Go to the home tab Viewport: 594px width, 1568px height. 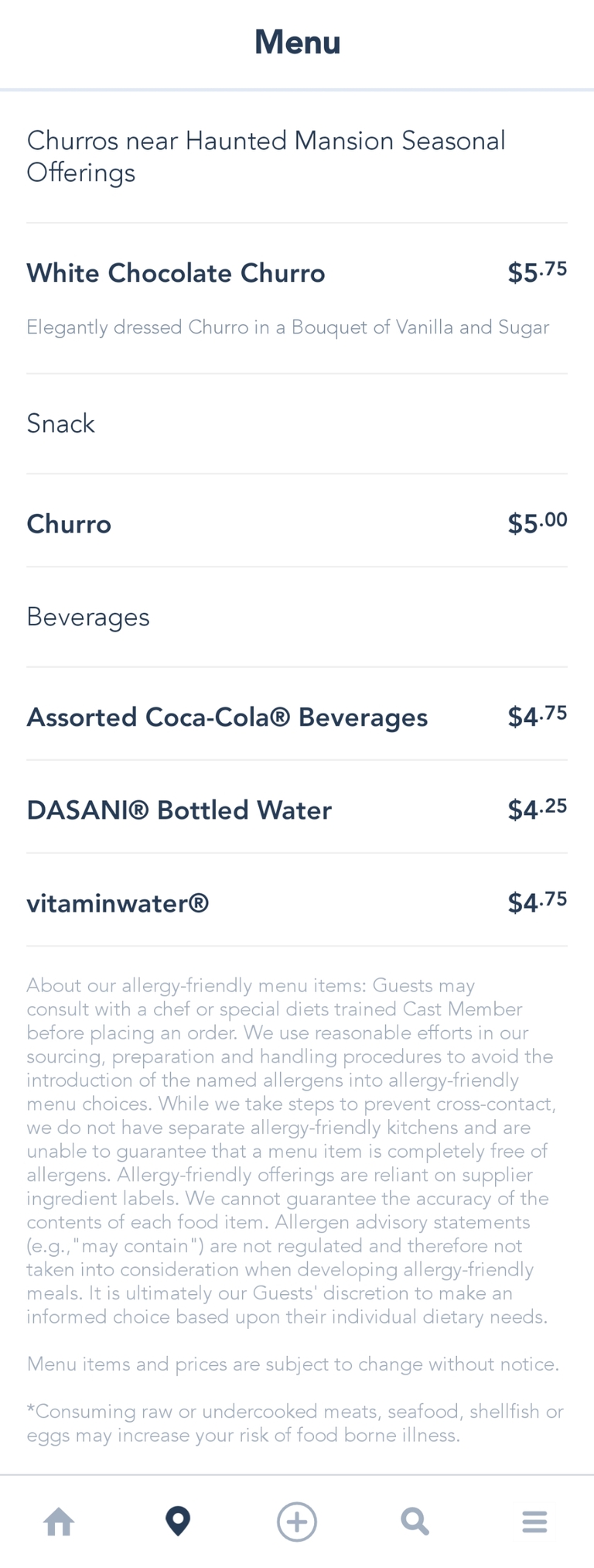tap(60, 1522)
